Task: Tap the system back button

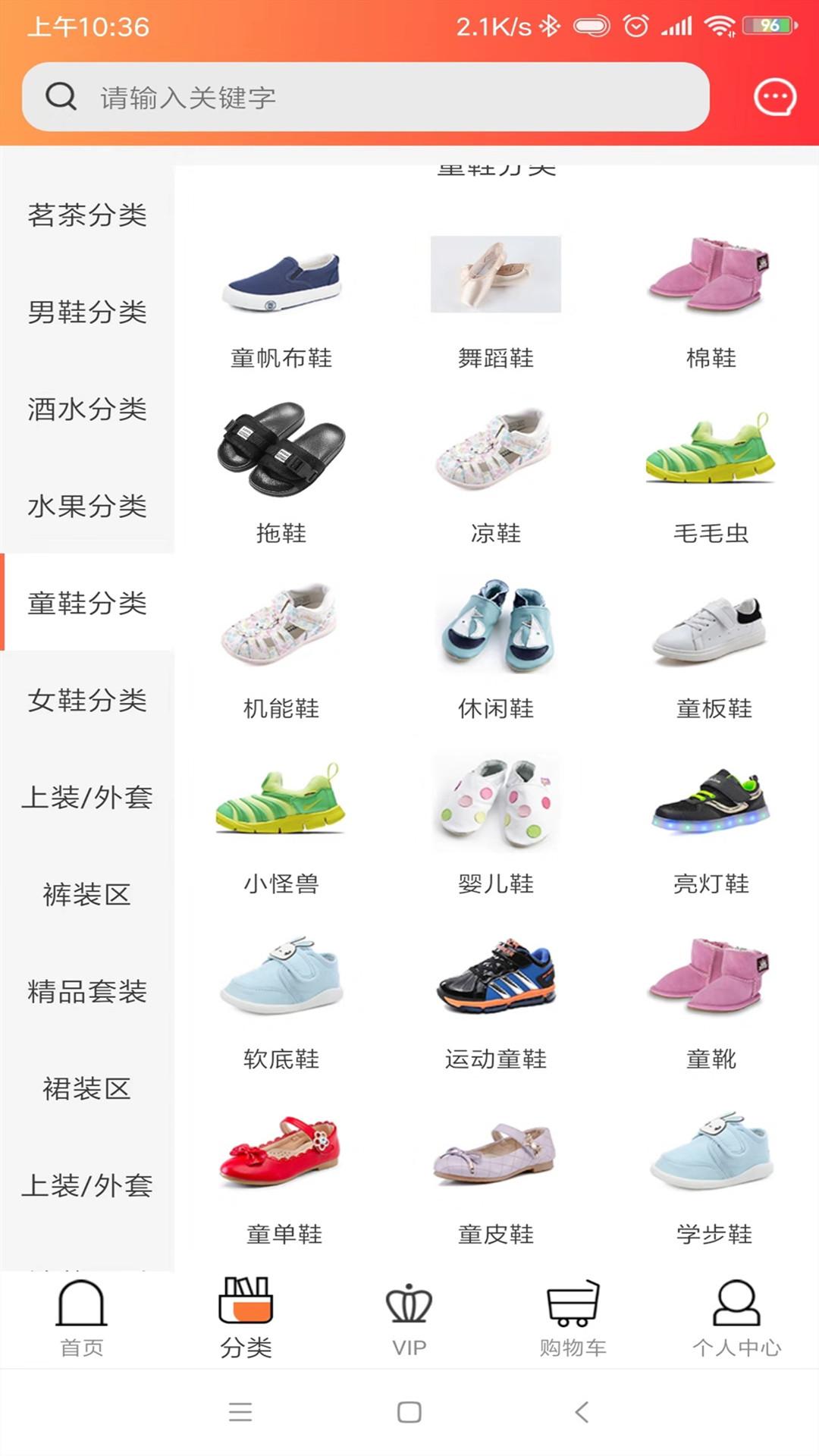Action: pos(582,1412)
